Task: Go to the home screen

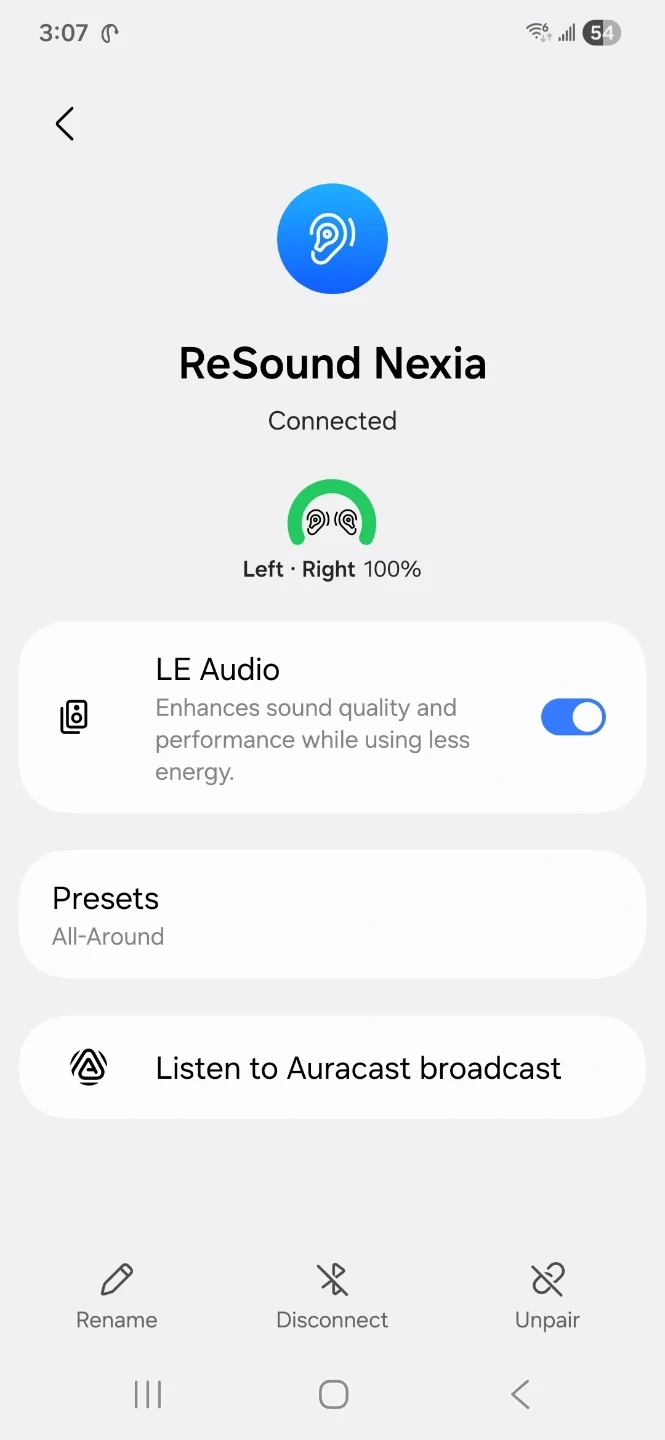Action: [x=333, y=1394]
